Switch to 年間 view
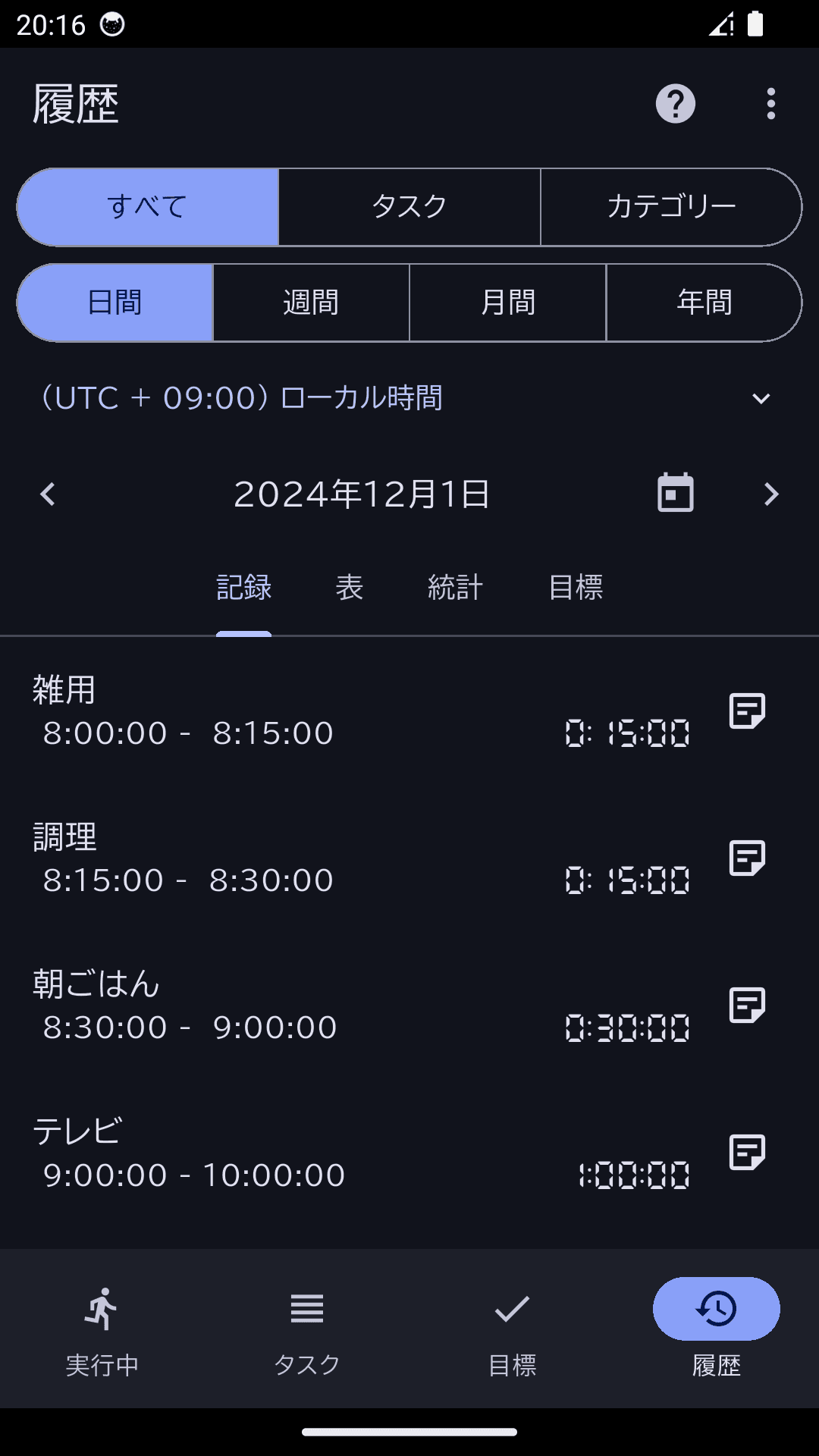 [704, 303]
